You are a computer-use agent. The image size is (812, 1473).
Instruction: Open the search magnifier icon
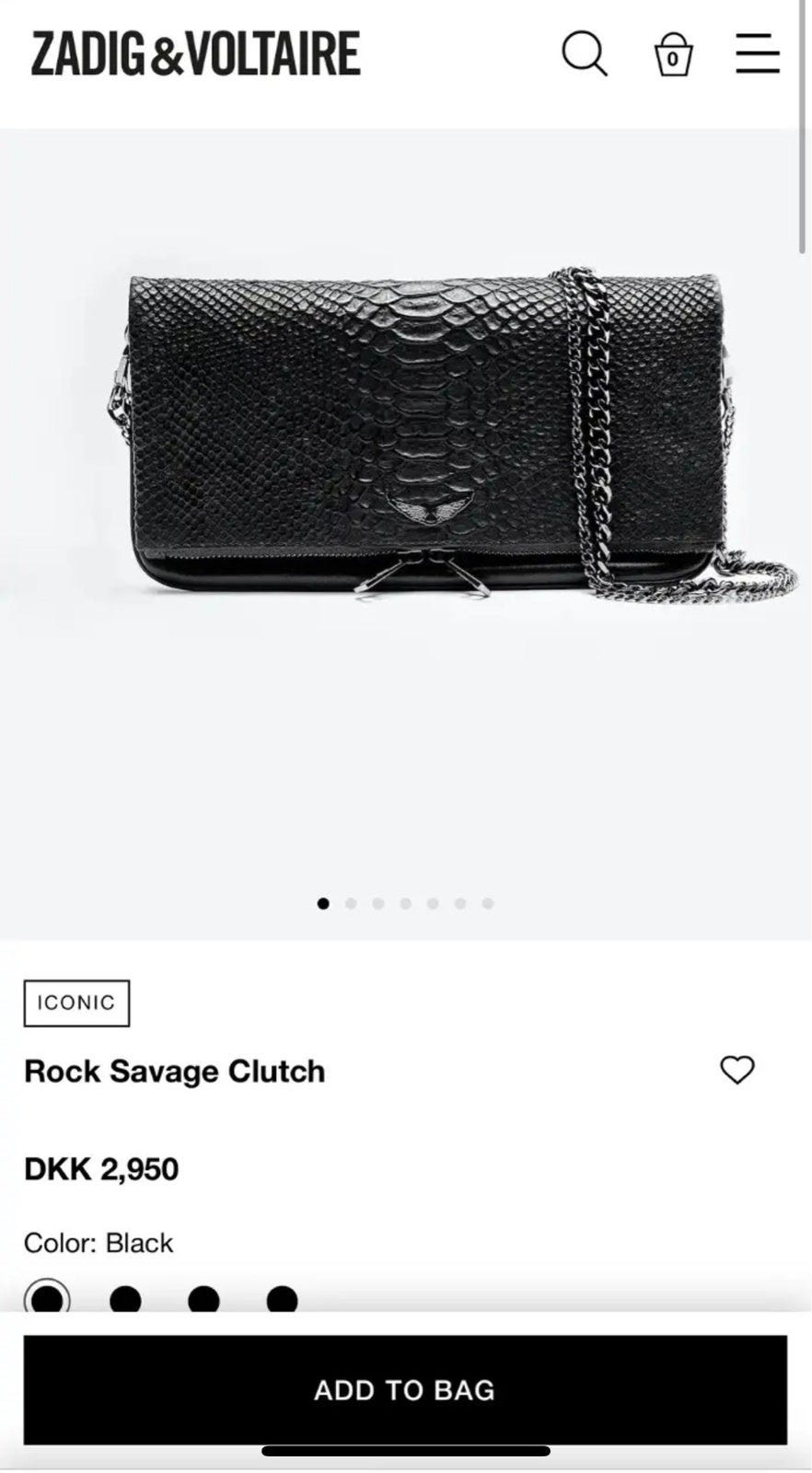pos(585,54)
